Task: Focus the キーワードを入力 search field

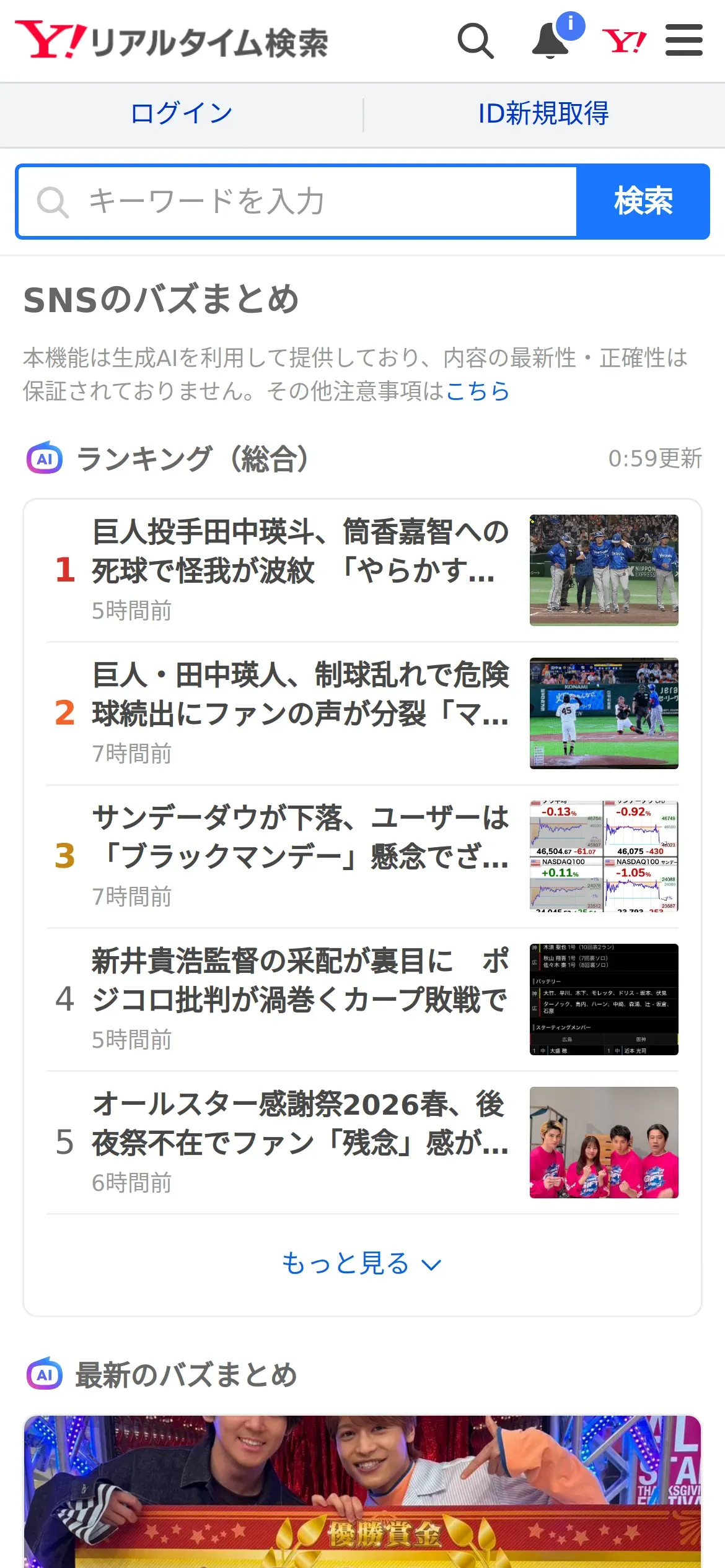Action: tap(297, 202)
